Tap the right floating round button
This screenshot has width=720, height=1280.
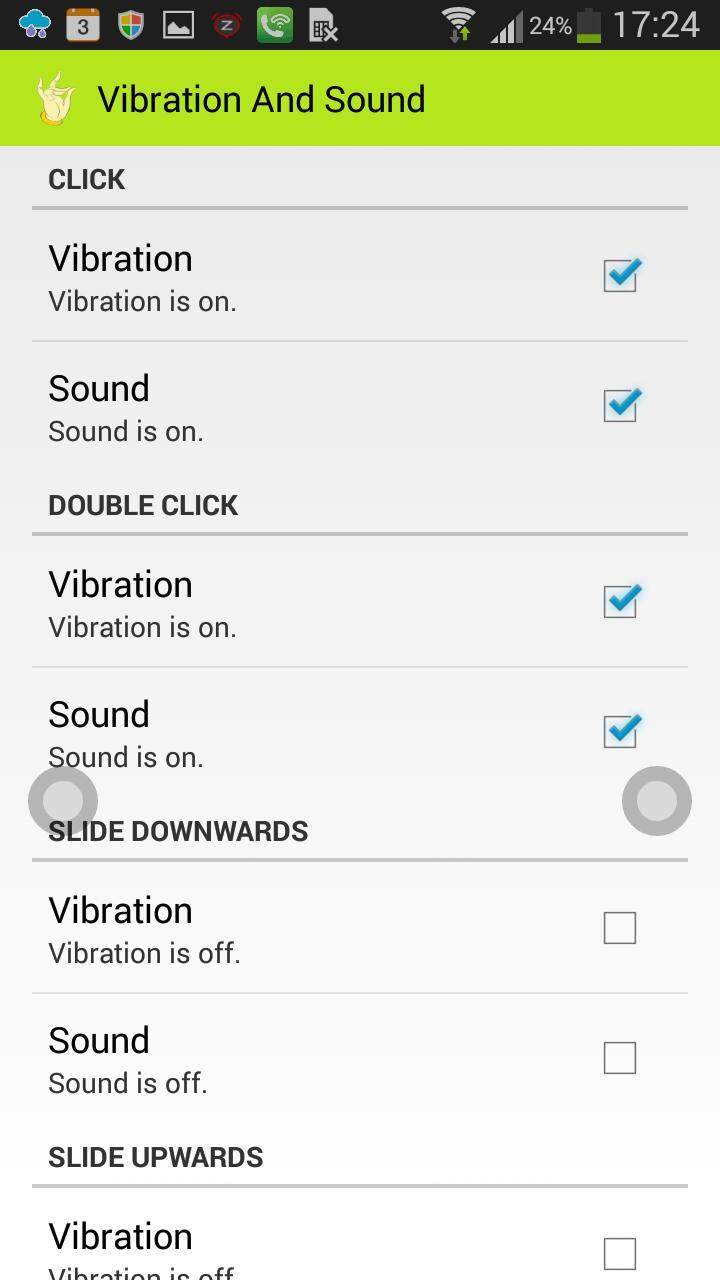(657, 800)
